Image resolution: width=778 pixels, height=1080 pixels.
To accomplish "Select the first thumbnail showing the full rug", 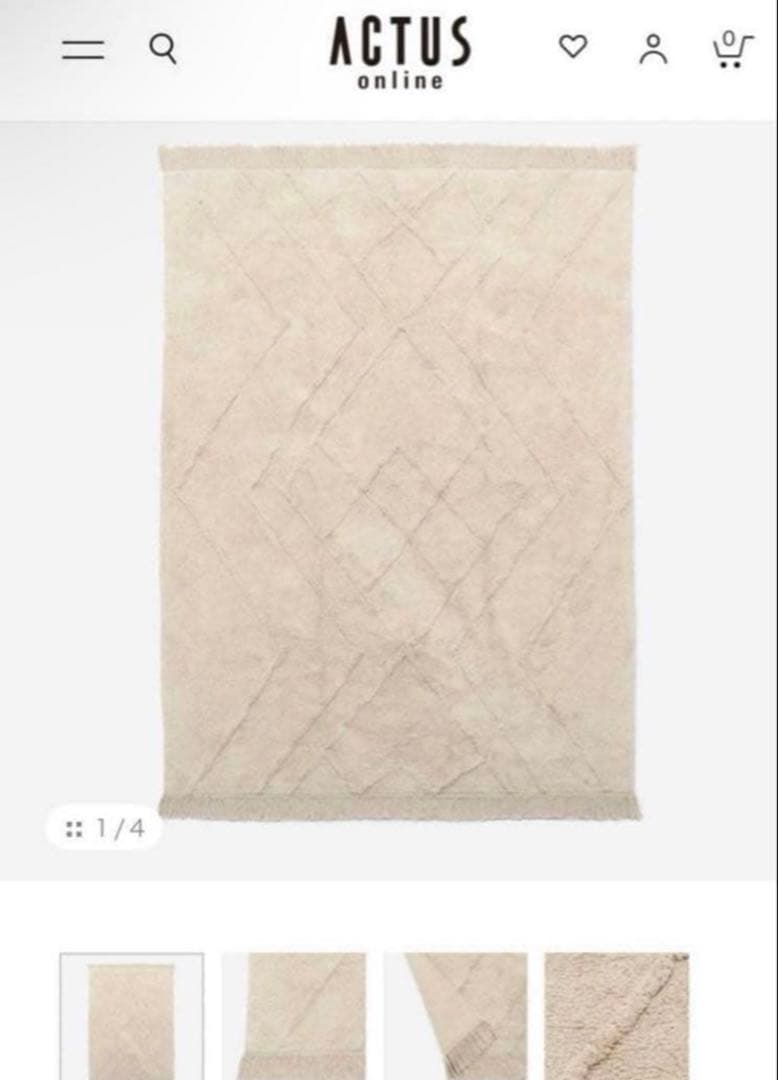I will pyautogui.click(x=132, y=1016).
